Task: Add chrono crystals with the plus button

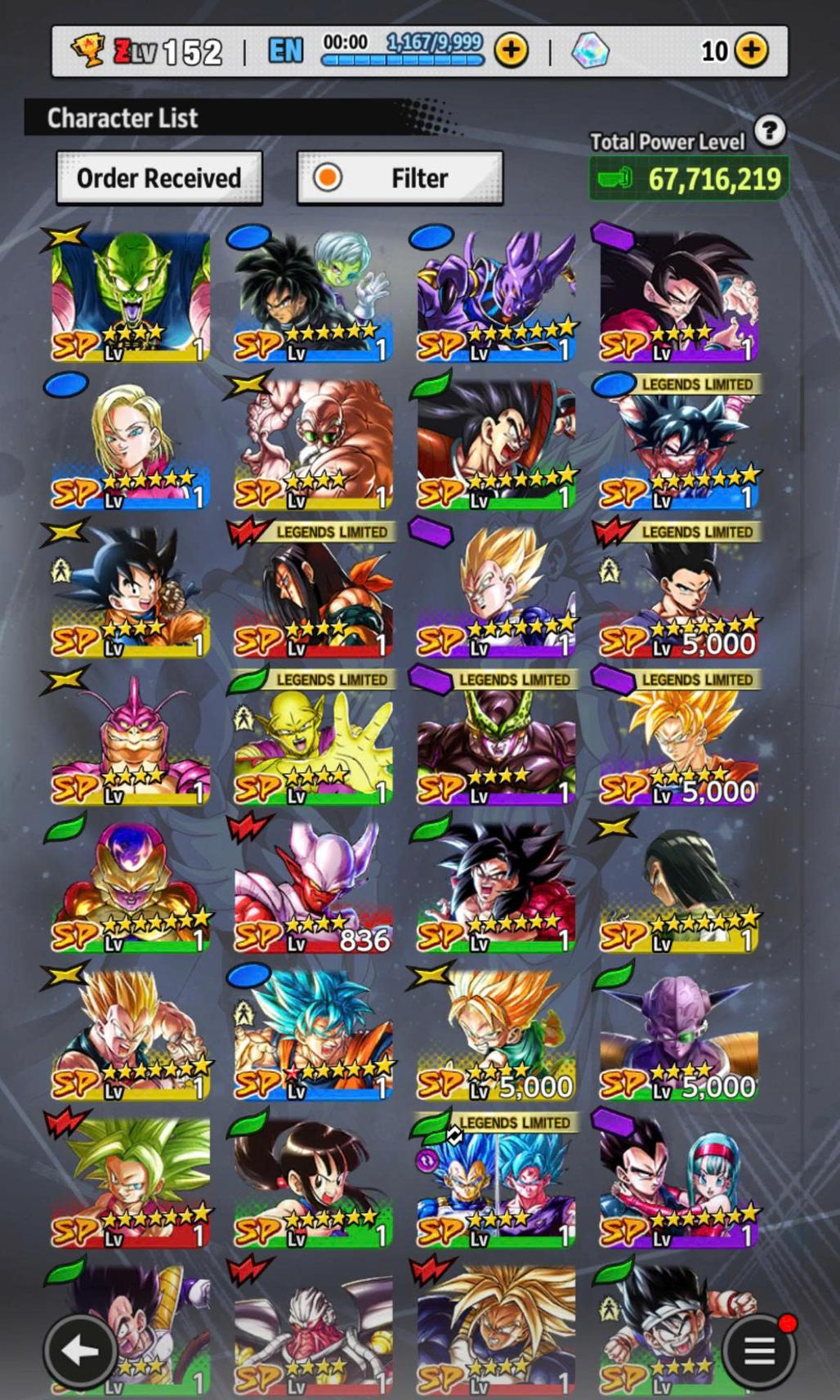Action: (751, 51)
